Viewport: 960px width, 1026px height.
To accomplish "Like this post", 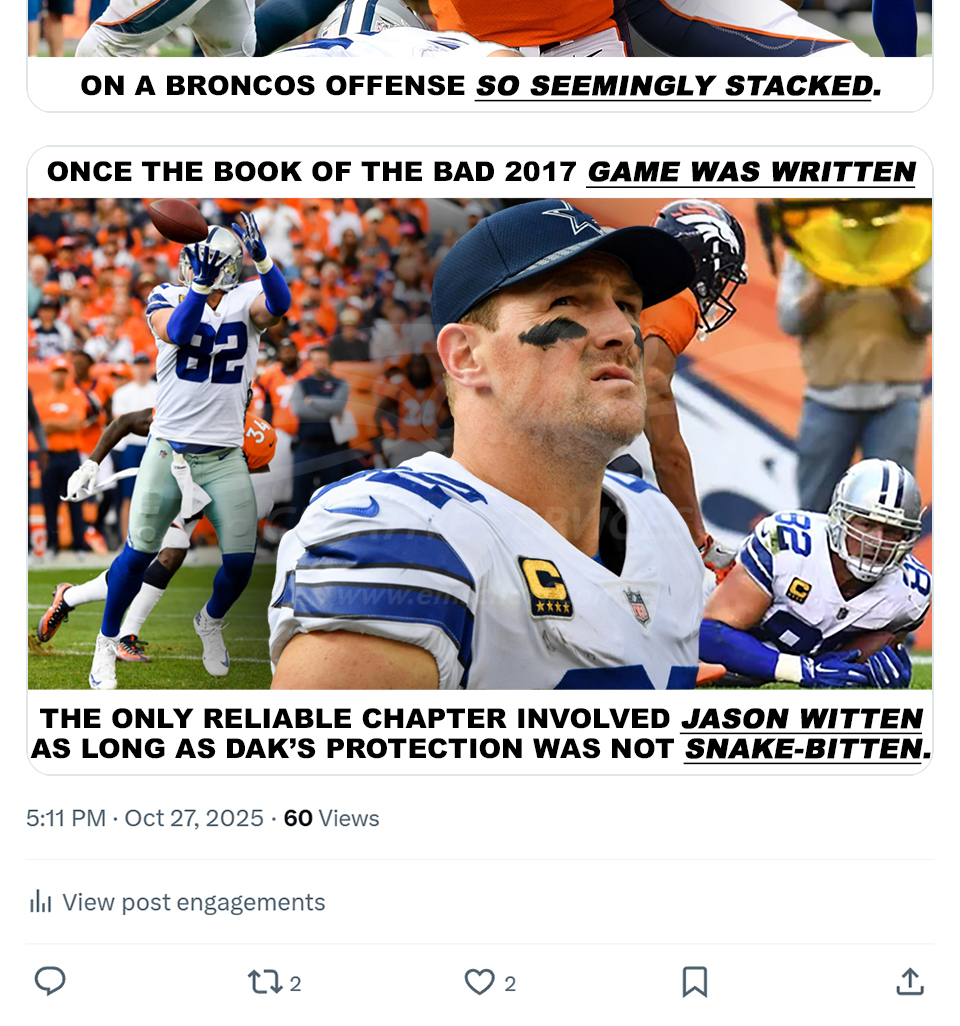I will (480, 982).
